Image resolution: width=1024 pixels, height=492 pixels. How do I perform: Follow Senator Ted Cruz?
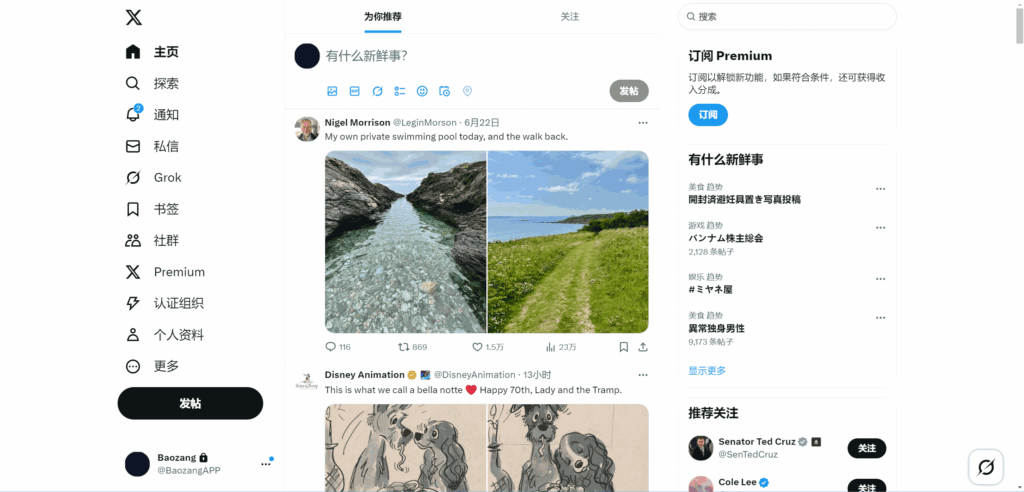pos(866,448)
